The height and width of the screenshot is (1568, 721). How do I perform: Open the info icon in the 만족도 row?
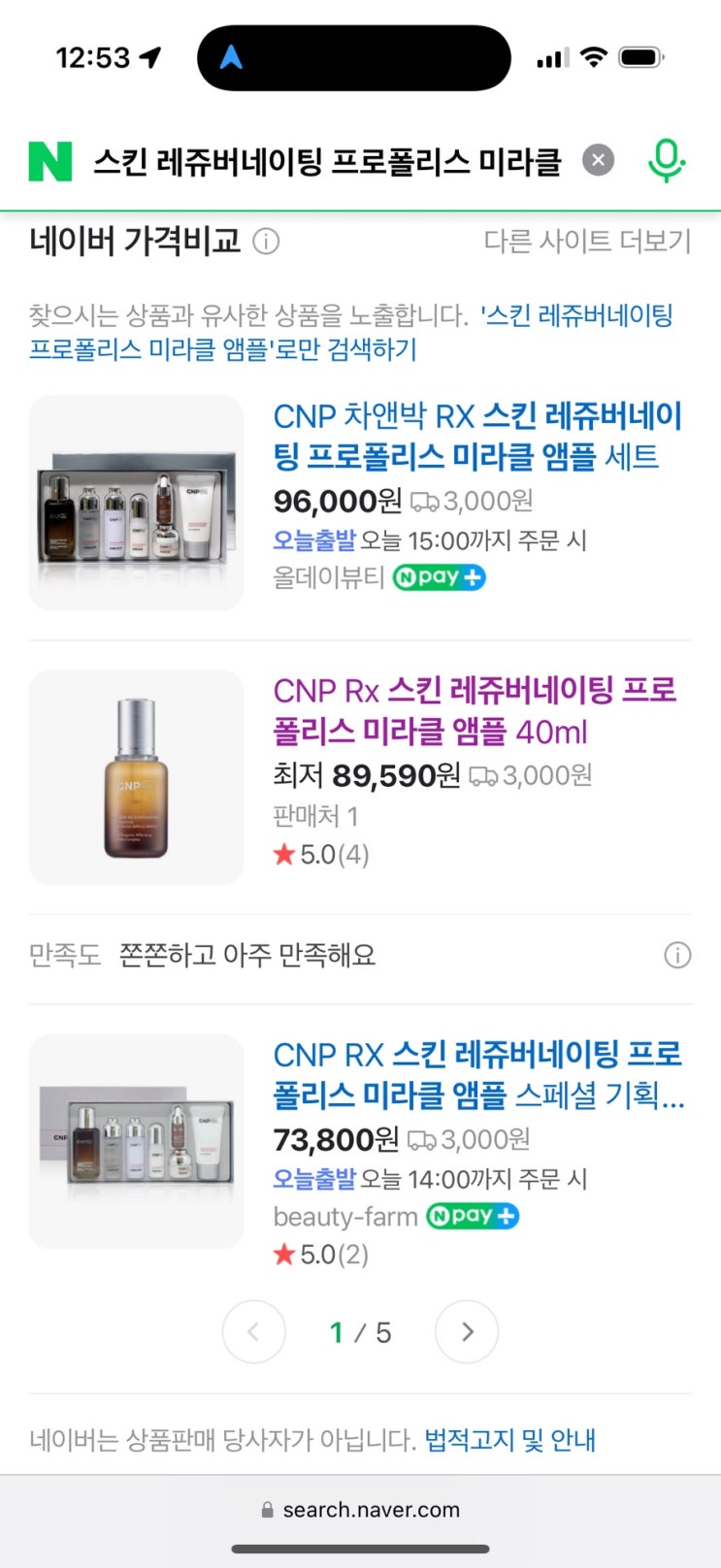pos(677,955)
